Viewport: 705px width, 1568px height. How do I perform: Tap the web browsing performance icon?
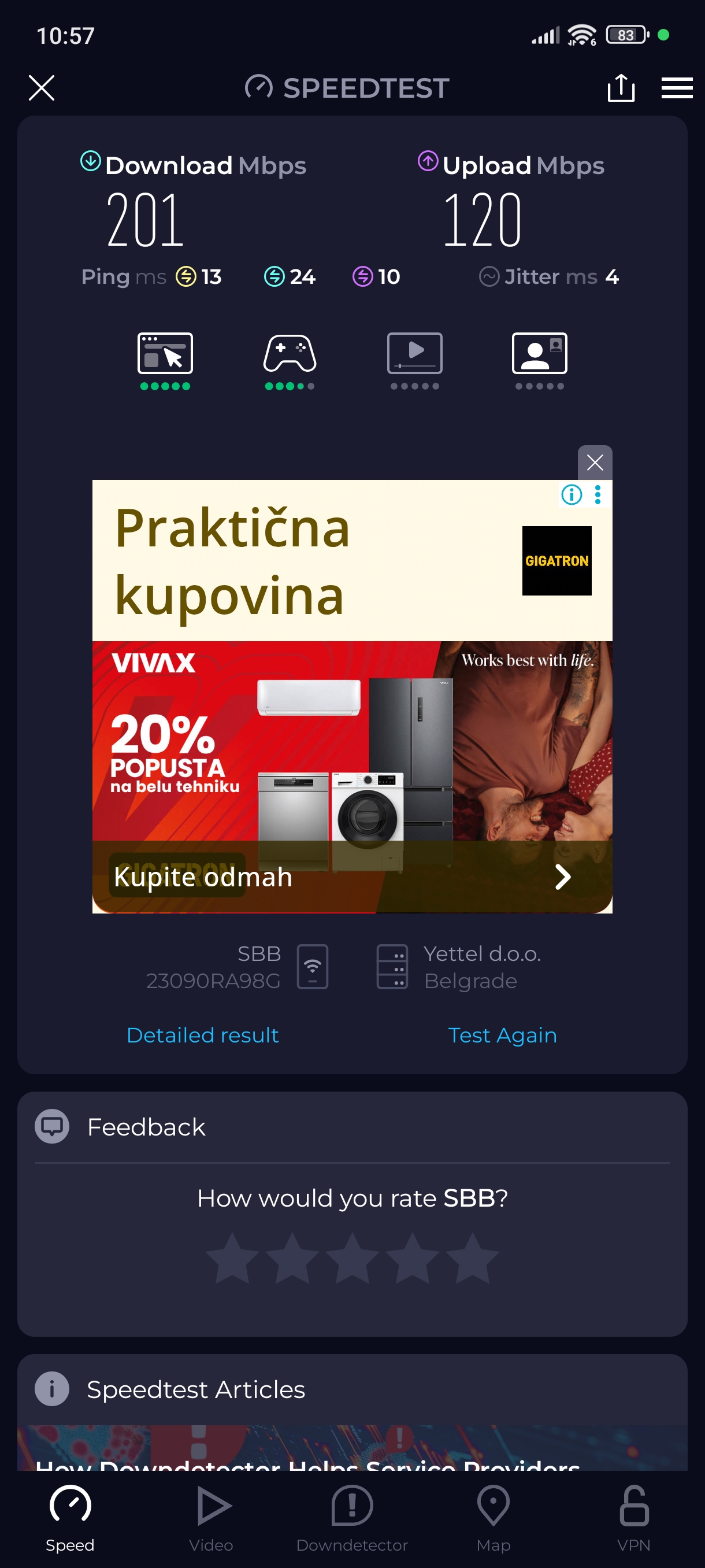click(x=165, y=354)
